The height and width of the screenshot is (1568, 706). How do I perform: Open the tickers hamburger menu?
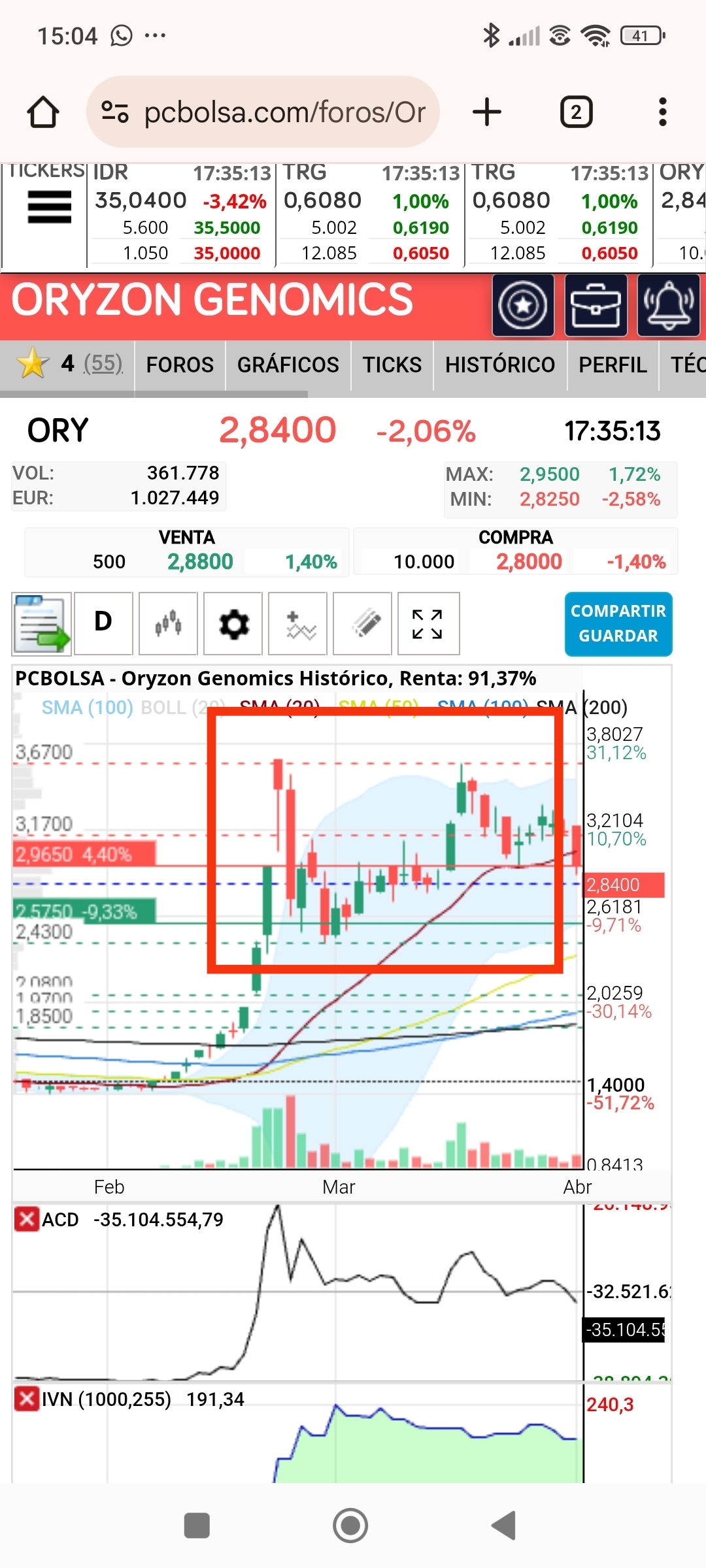49,207
